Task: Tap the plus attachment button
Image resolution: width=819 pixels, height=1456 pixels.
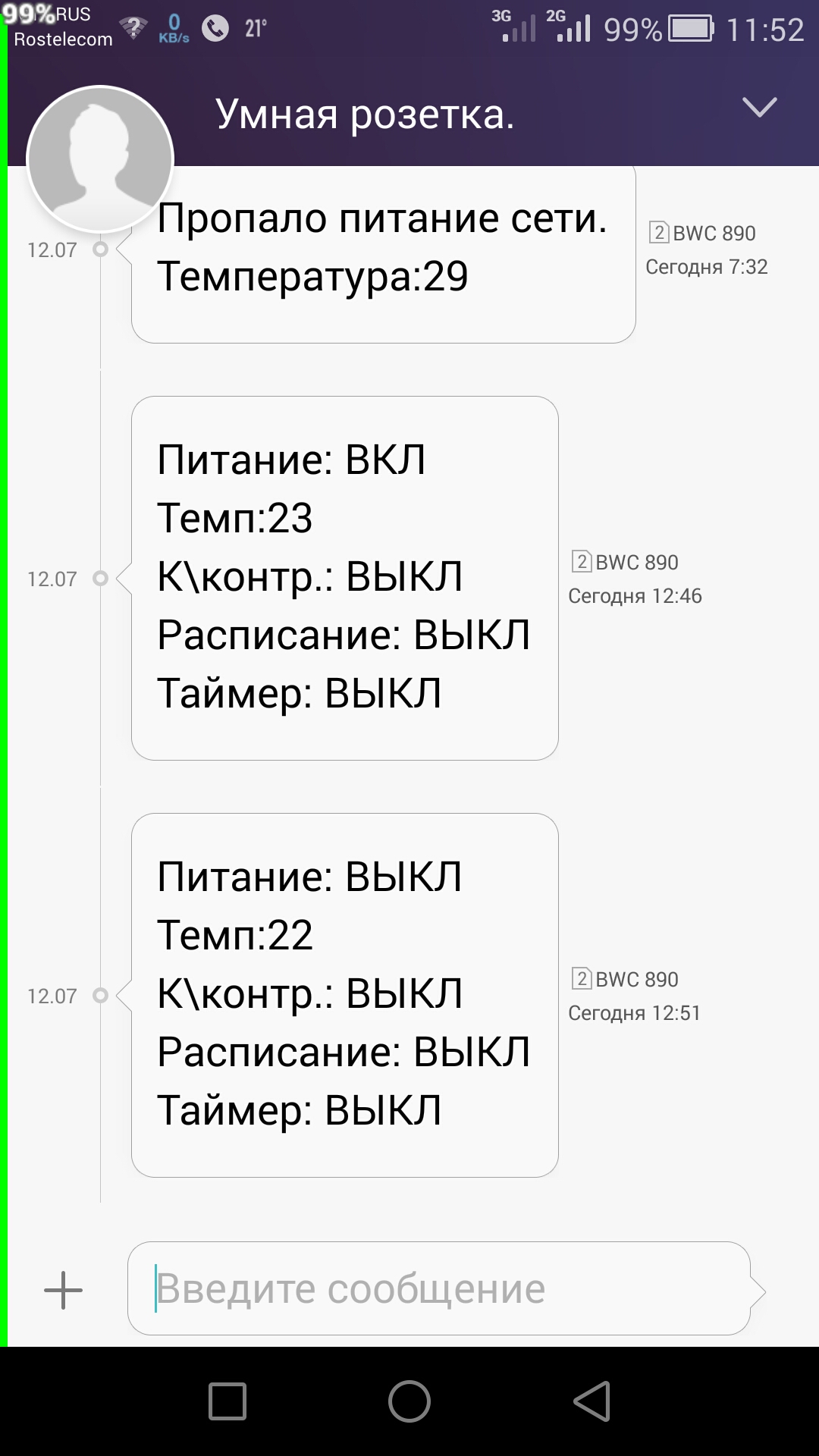Action: (63, 1290)
